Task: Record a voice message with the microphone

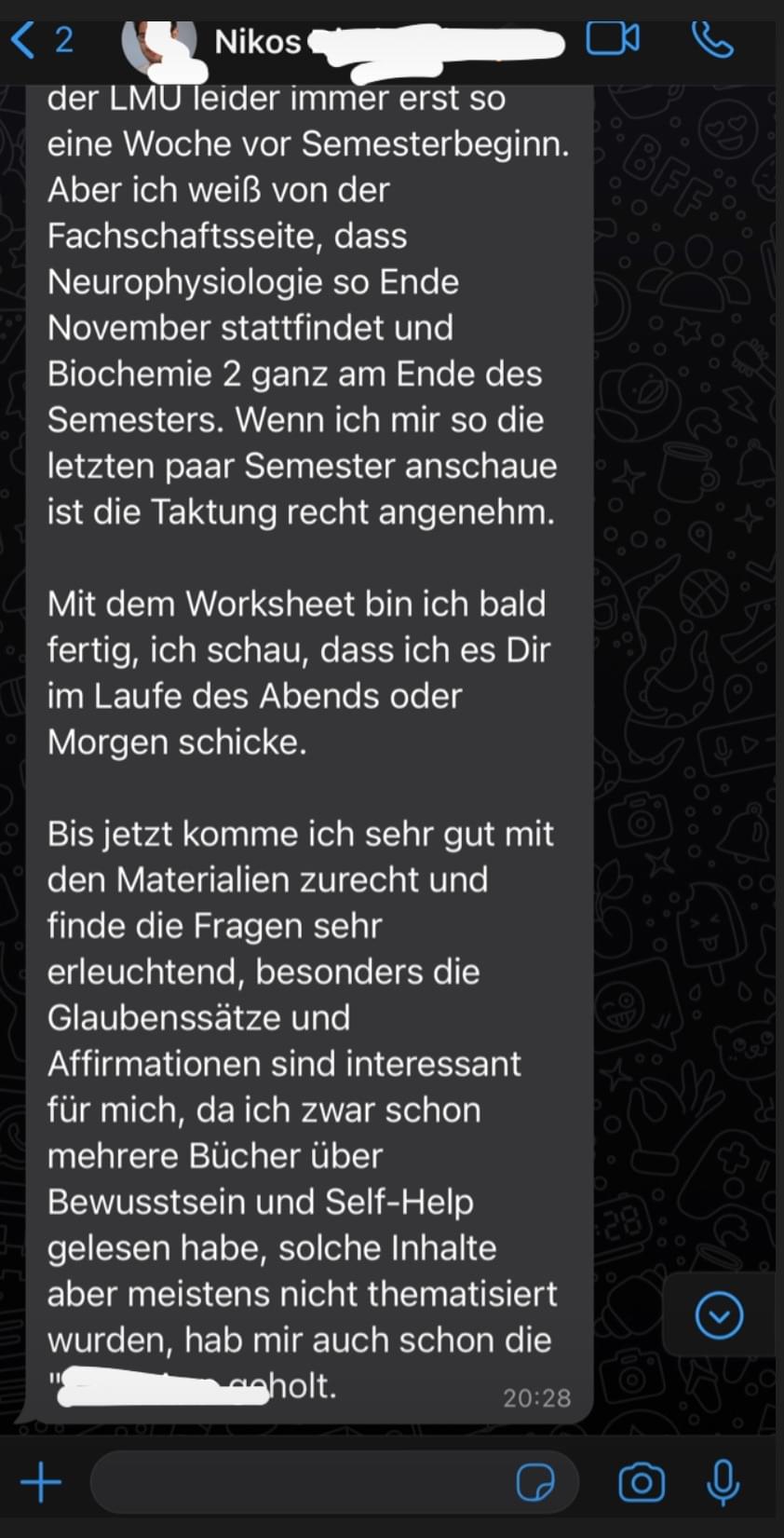Action: 723,1482
